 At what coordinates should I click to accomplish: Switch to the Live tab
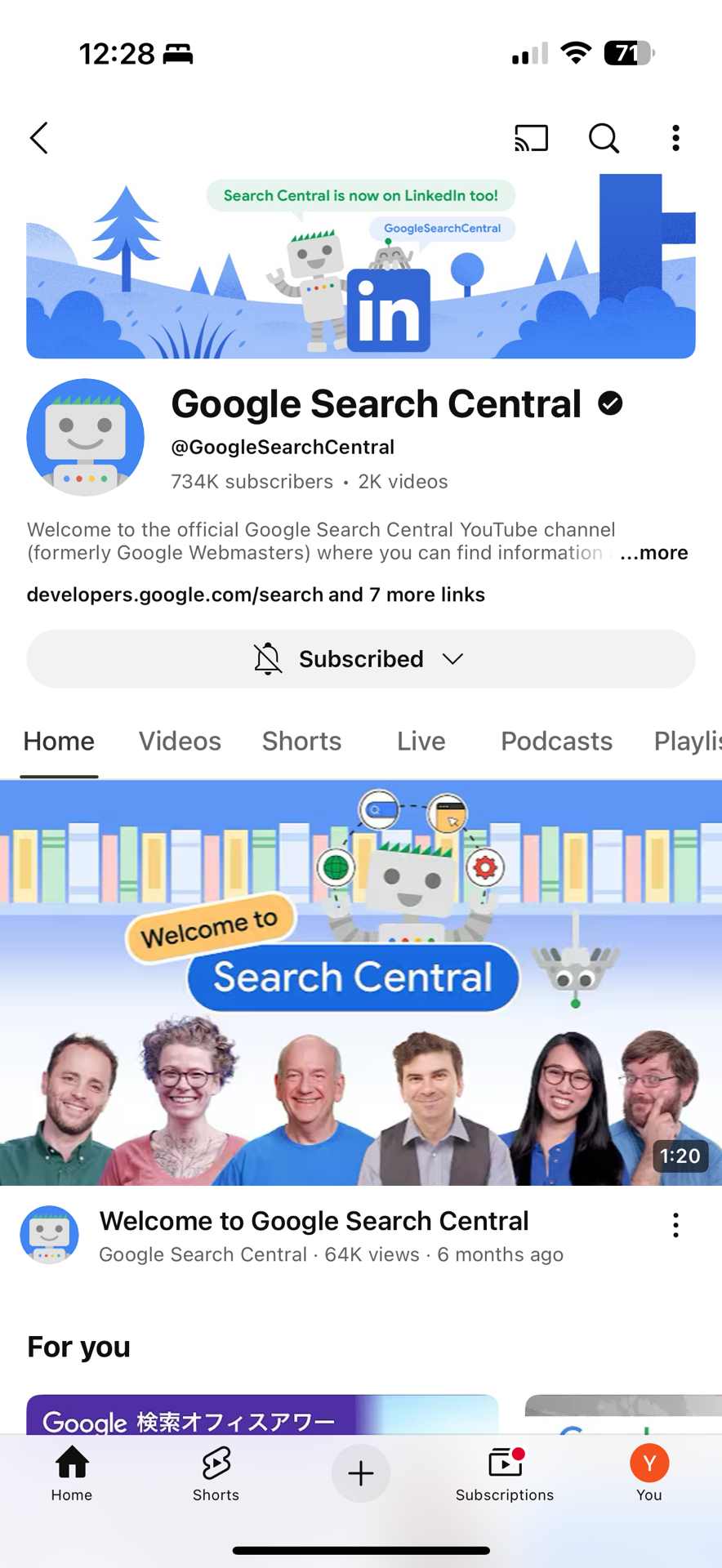tap(421, 742)
